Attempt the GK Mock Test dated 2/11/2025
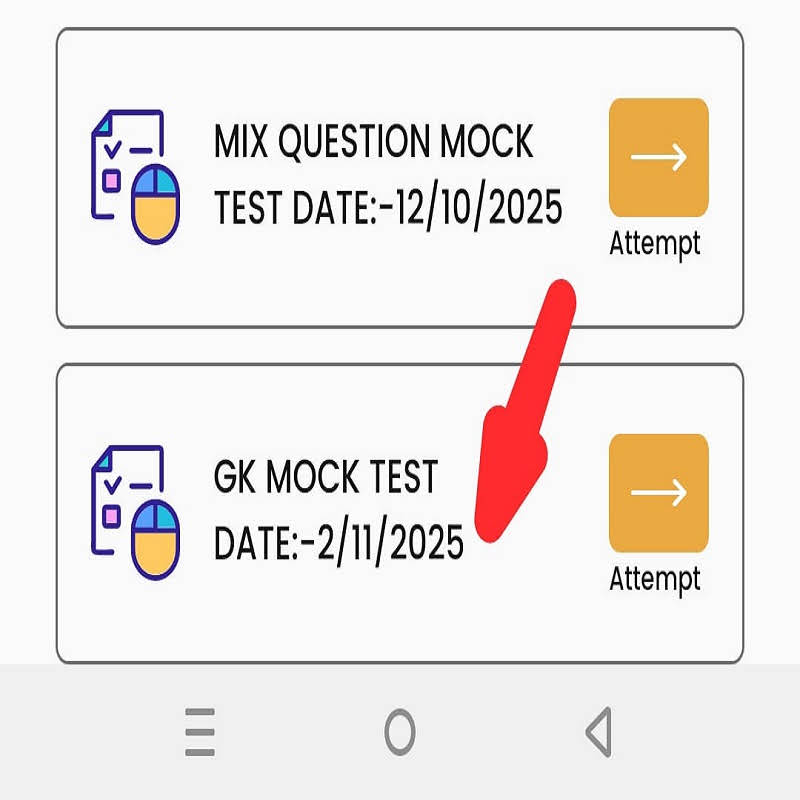This screenshot has width=800, height=800. coord(658,493)
